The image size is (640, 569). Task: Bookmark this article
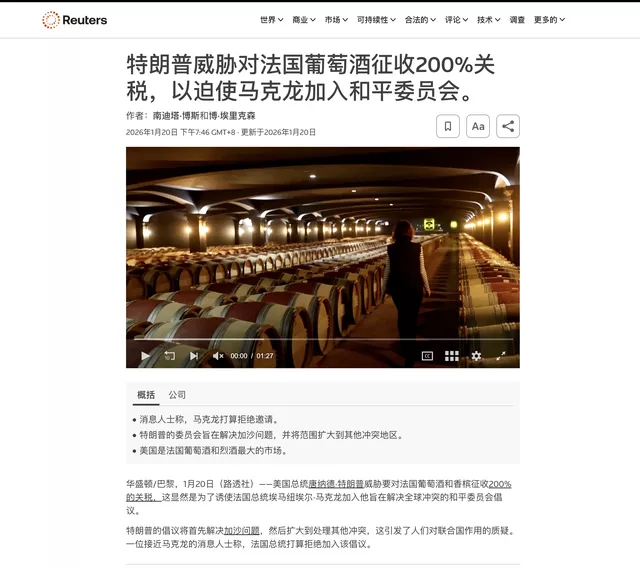[x=447, y=126]
